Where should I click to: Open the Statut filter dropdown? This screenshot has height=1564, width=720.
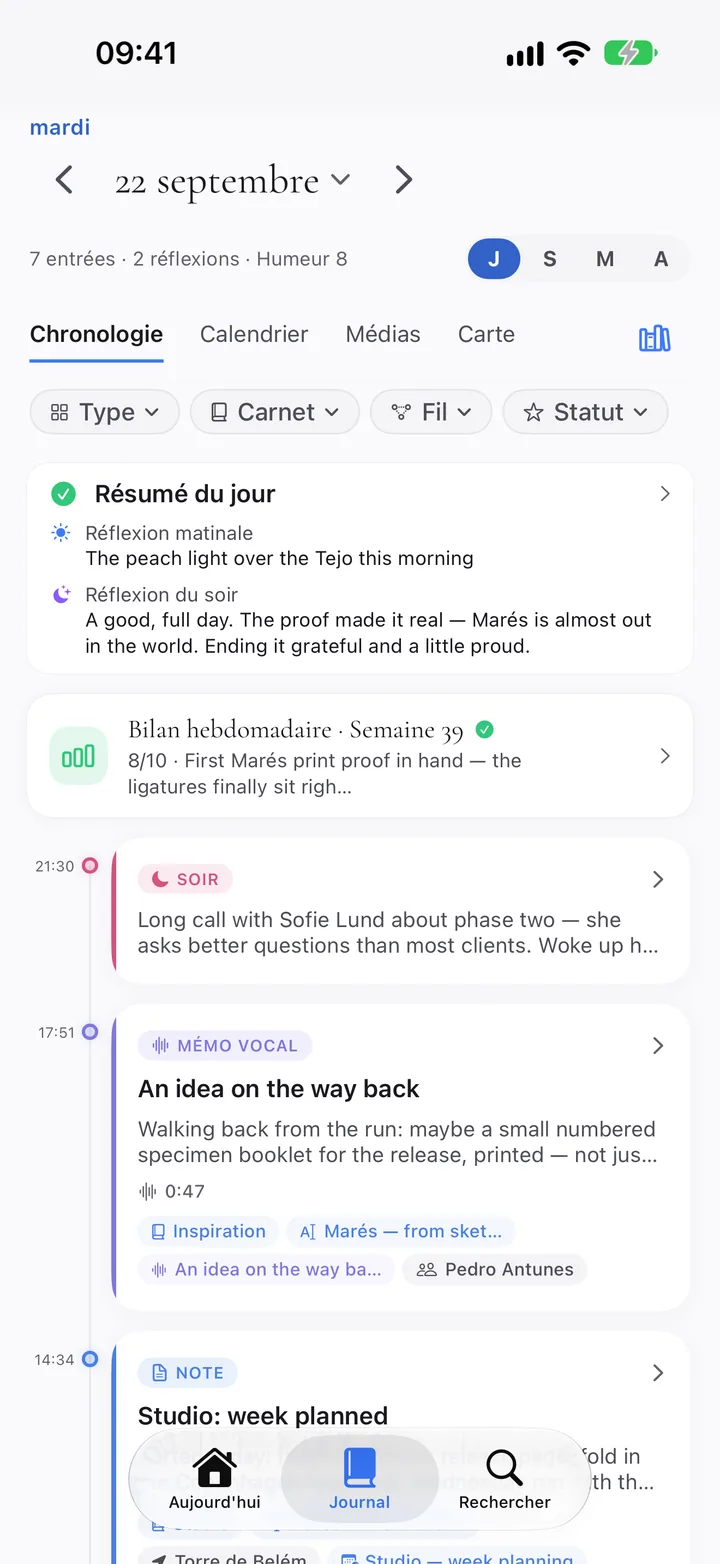pyautogui.click(x=585, y=412)
